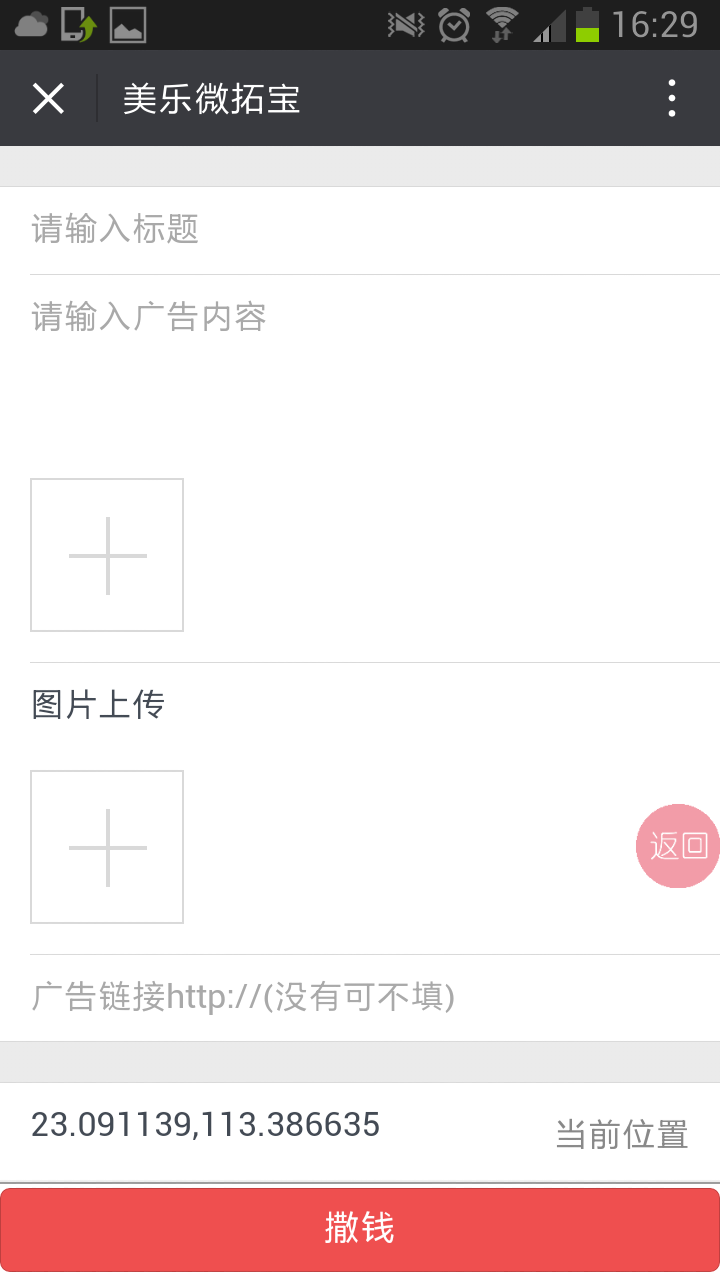Tap the 请输入广告内容 content field
The height and width of the screenshot is (1280, 720).
360,360
